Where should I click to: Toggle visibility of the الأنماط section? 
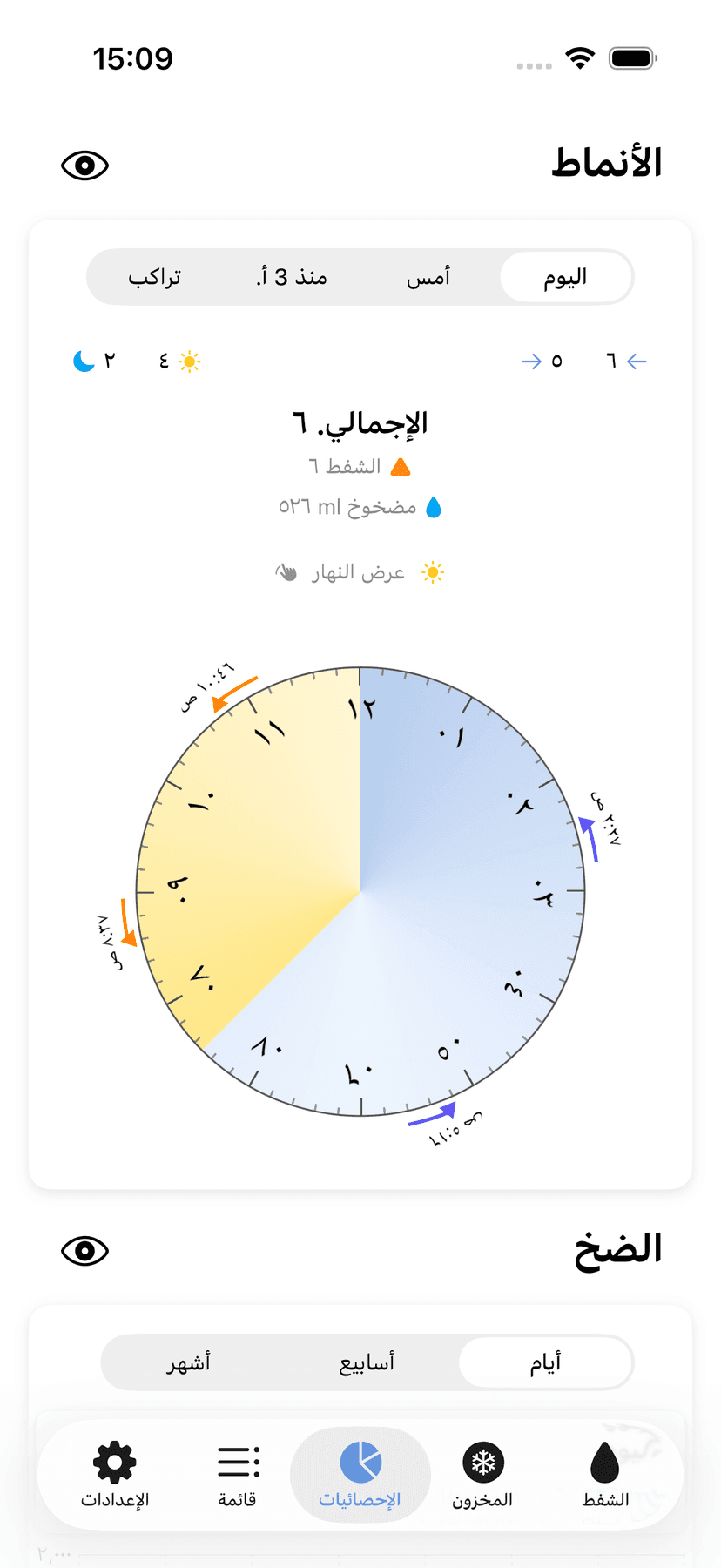point(85,166)
